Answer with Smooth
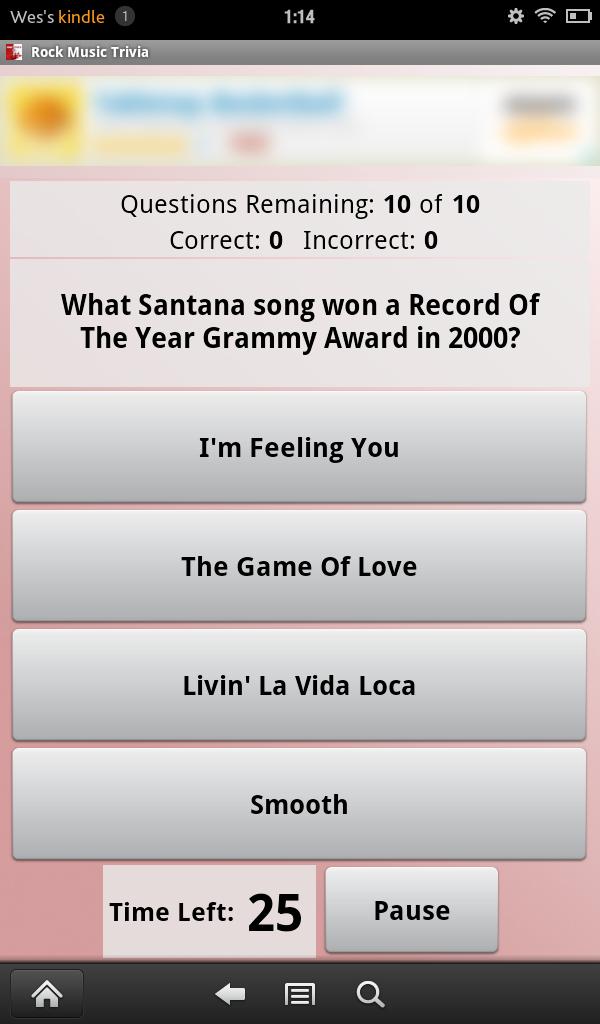The height and width of the screenshot is (1024, 600). point(299,804)
